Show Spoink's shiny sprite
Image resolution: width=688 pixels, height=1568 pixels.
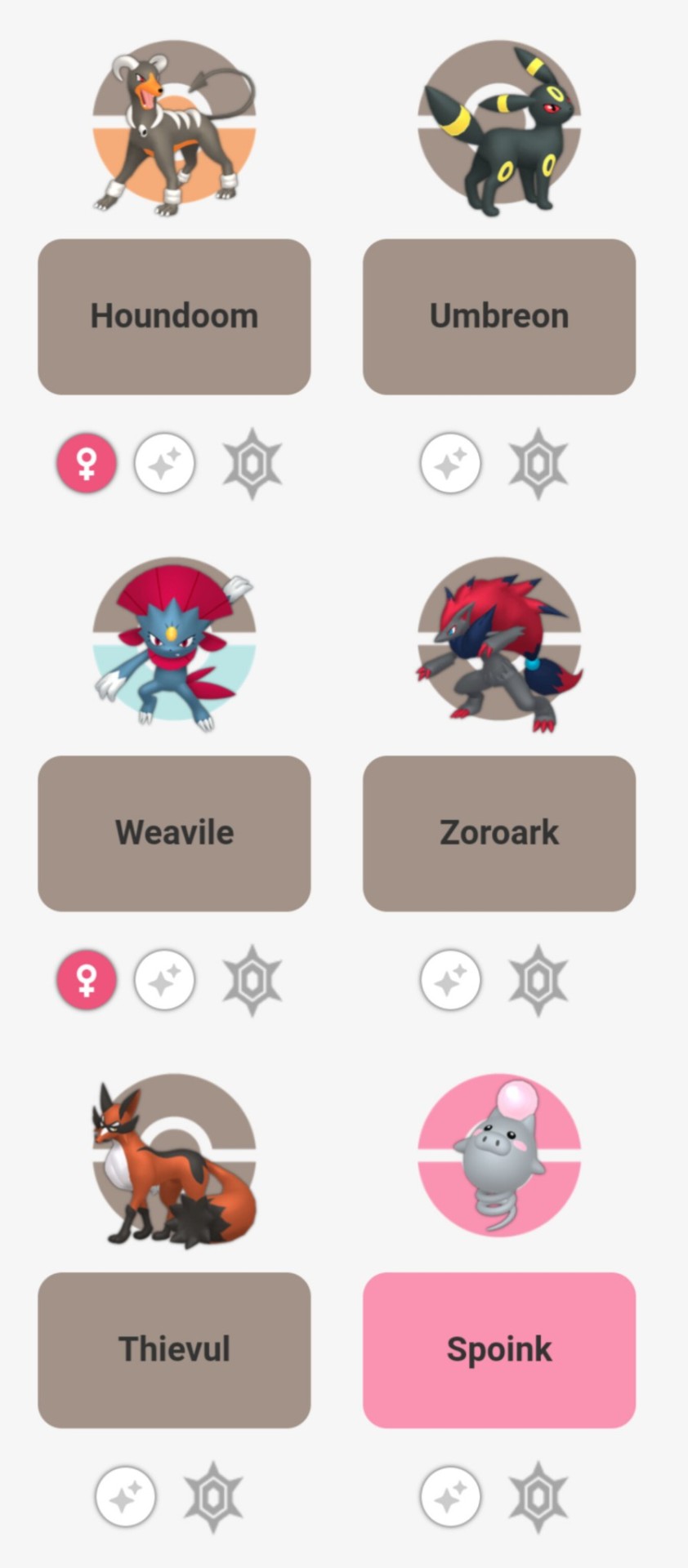[450, 1497]
